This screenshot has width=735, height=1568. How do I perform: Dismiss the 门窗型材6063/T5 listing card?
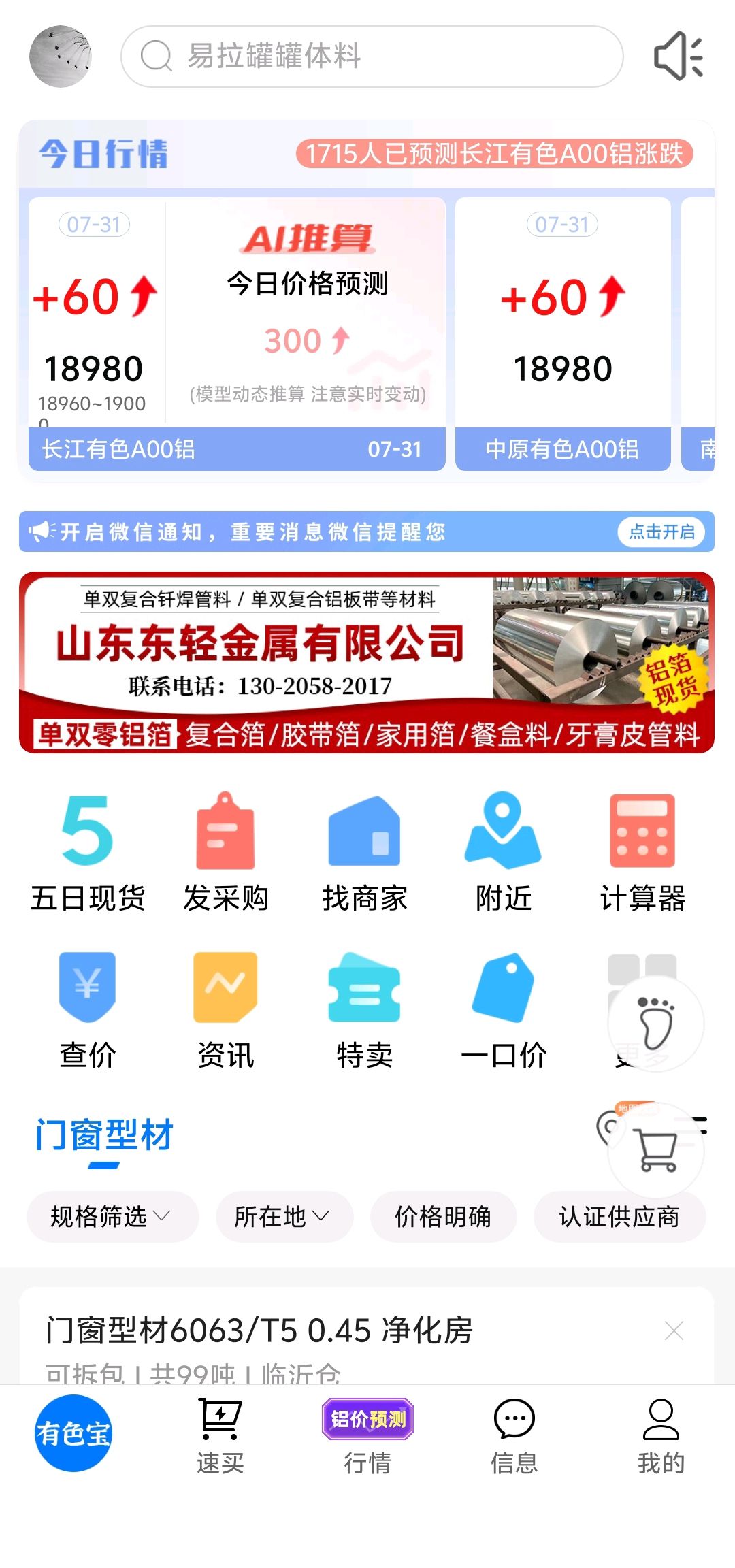click(674, 1330)
